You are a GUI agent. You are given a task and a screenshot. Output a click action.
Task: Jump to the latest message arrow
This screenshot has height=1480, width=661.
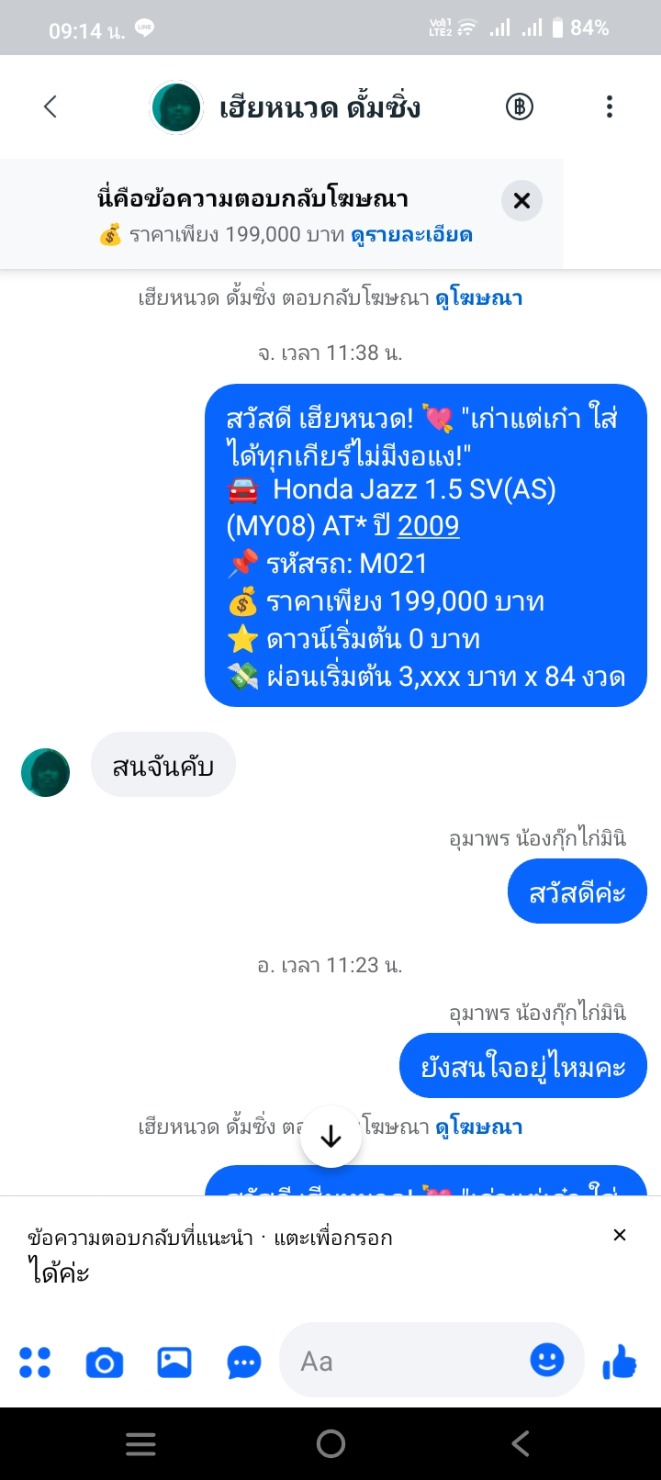(331, 1137)
